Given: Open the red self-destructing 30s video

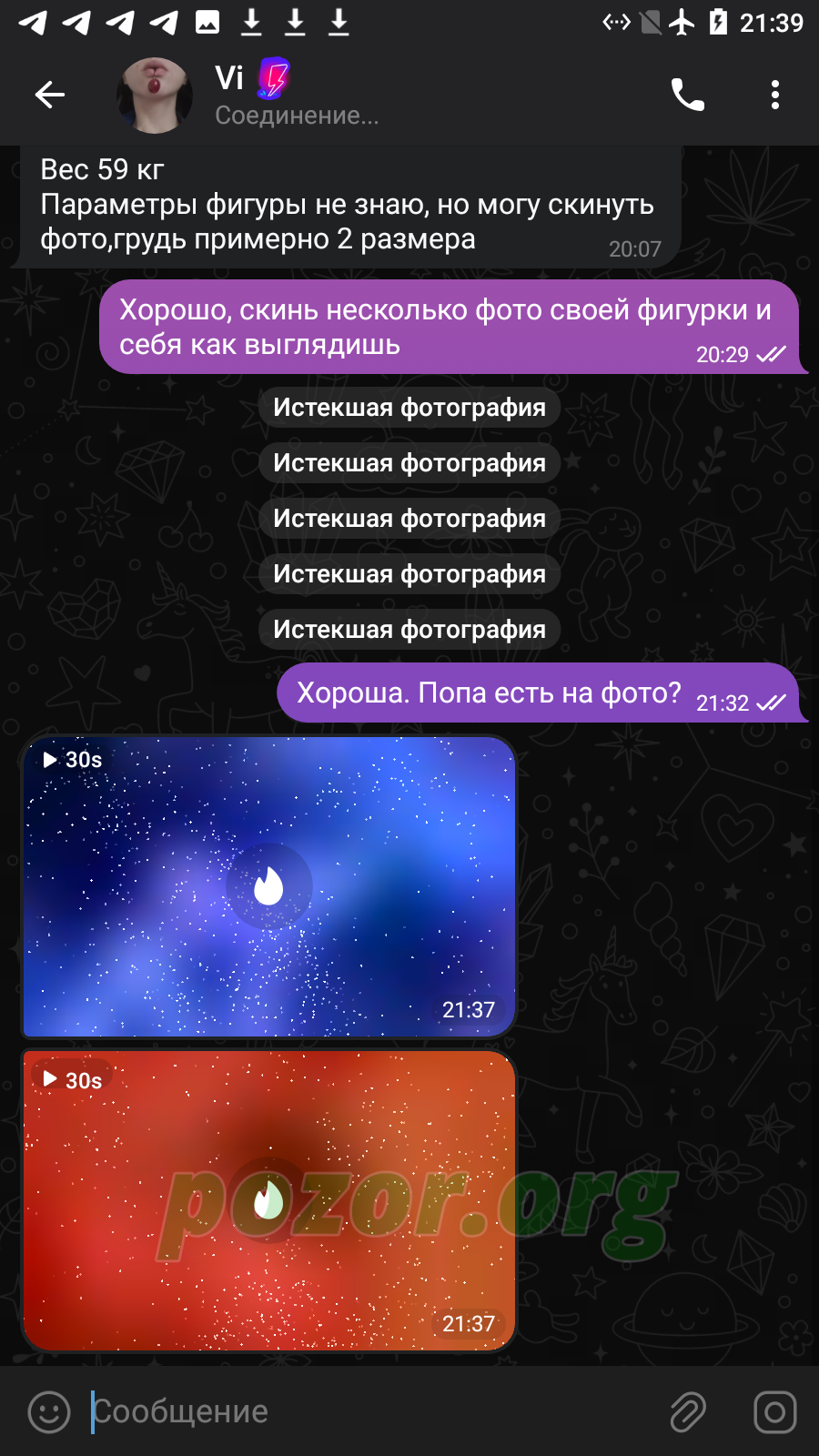Looking at the screenshot, I should click(x=268, y=1201).
